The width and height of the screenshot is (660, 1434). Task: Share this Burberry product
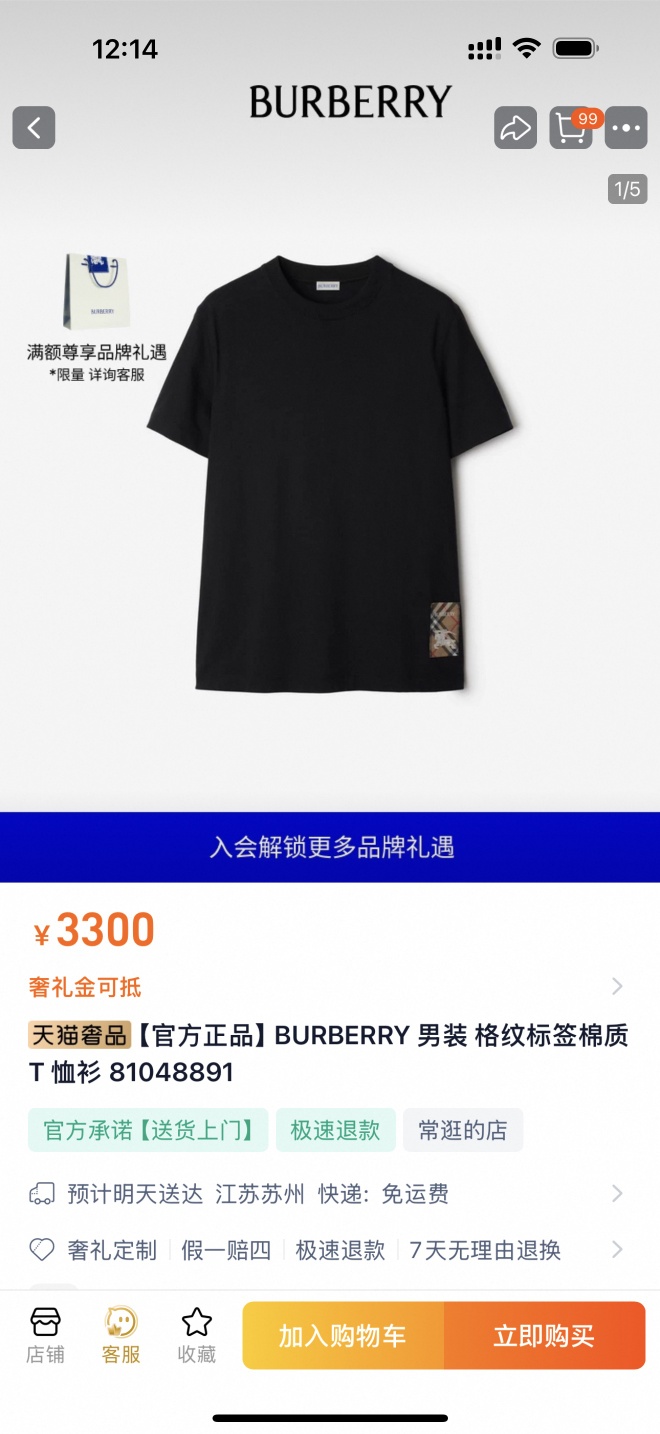pos(515,128)
